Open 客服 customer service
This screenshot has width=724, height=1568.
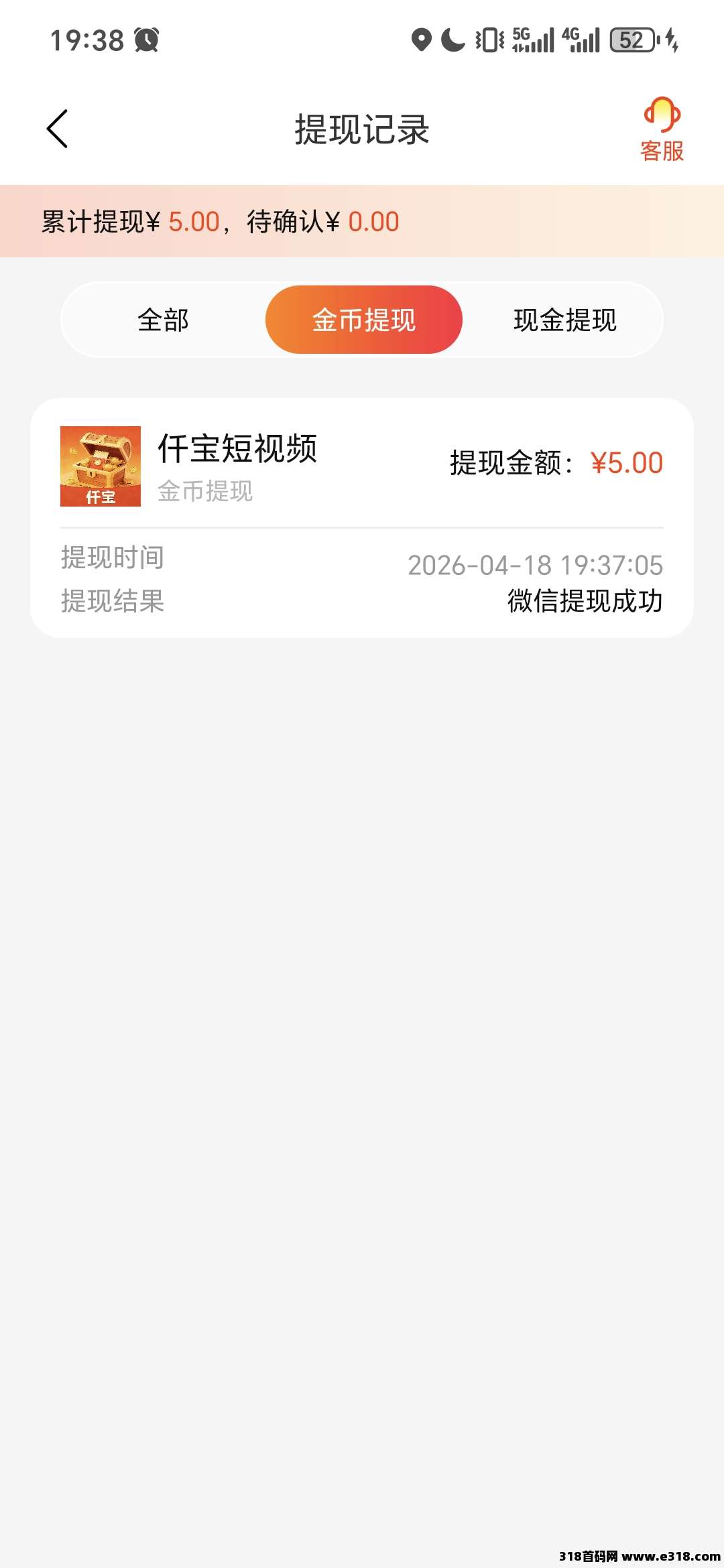(662, 129)
